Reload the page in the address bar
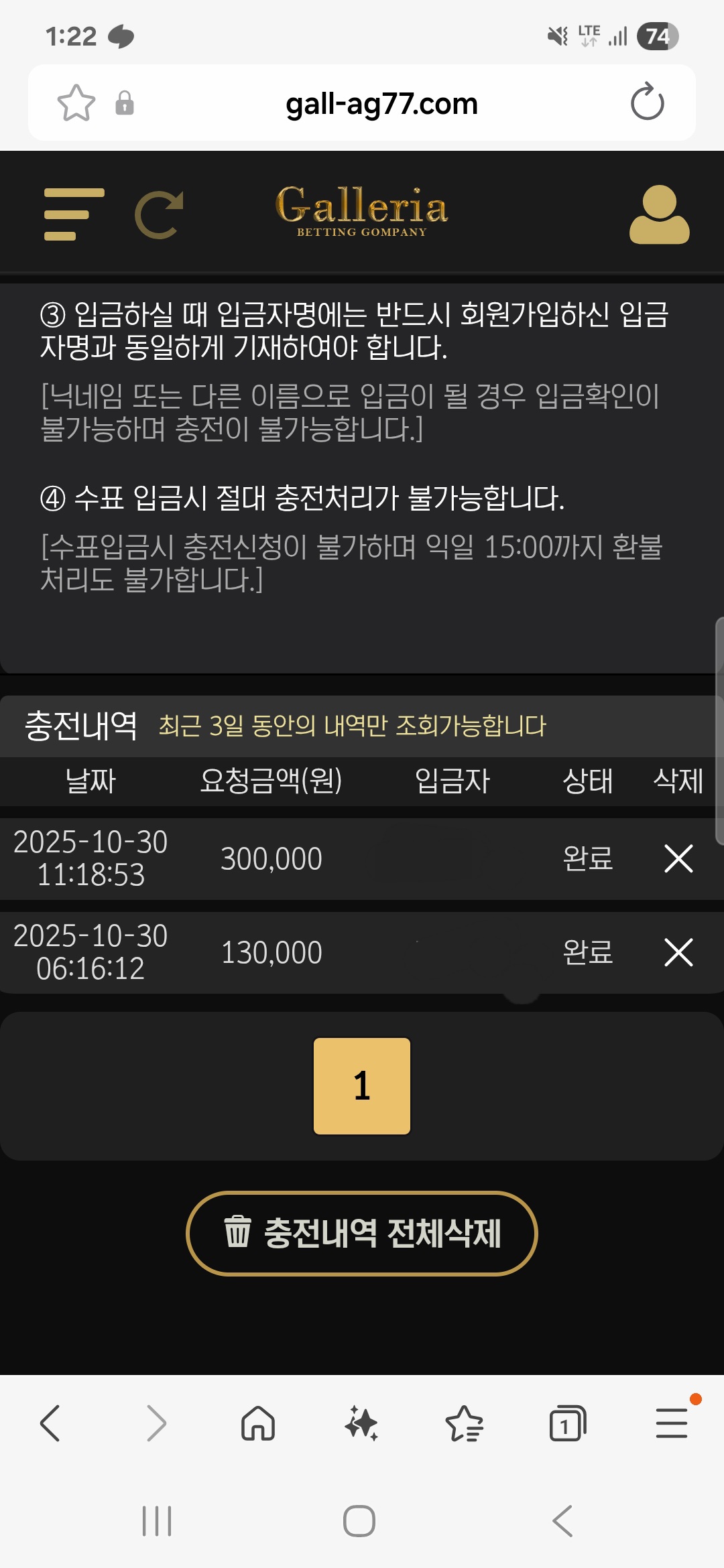724x1568 pixels. click(647, 103)
